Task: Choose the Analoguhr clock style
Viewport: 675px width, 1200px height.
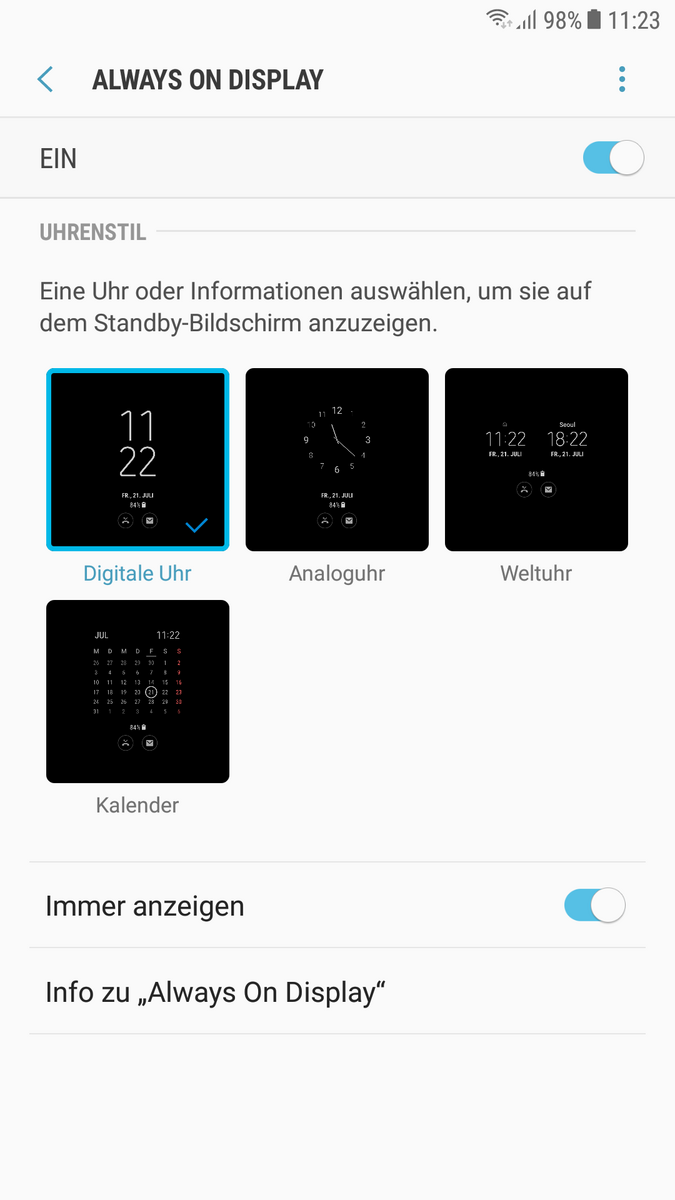Action: [x=337, y=459]
